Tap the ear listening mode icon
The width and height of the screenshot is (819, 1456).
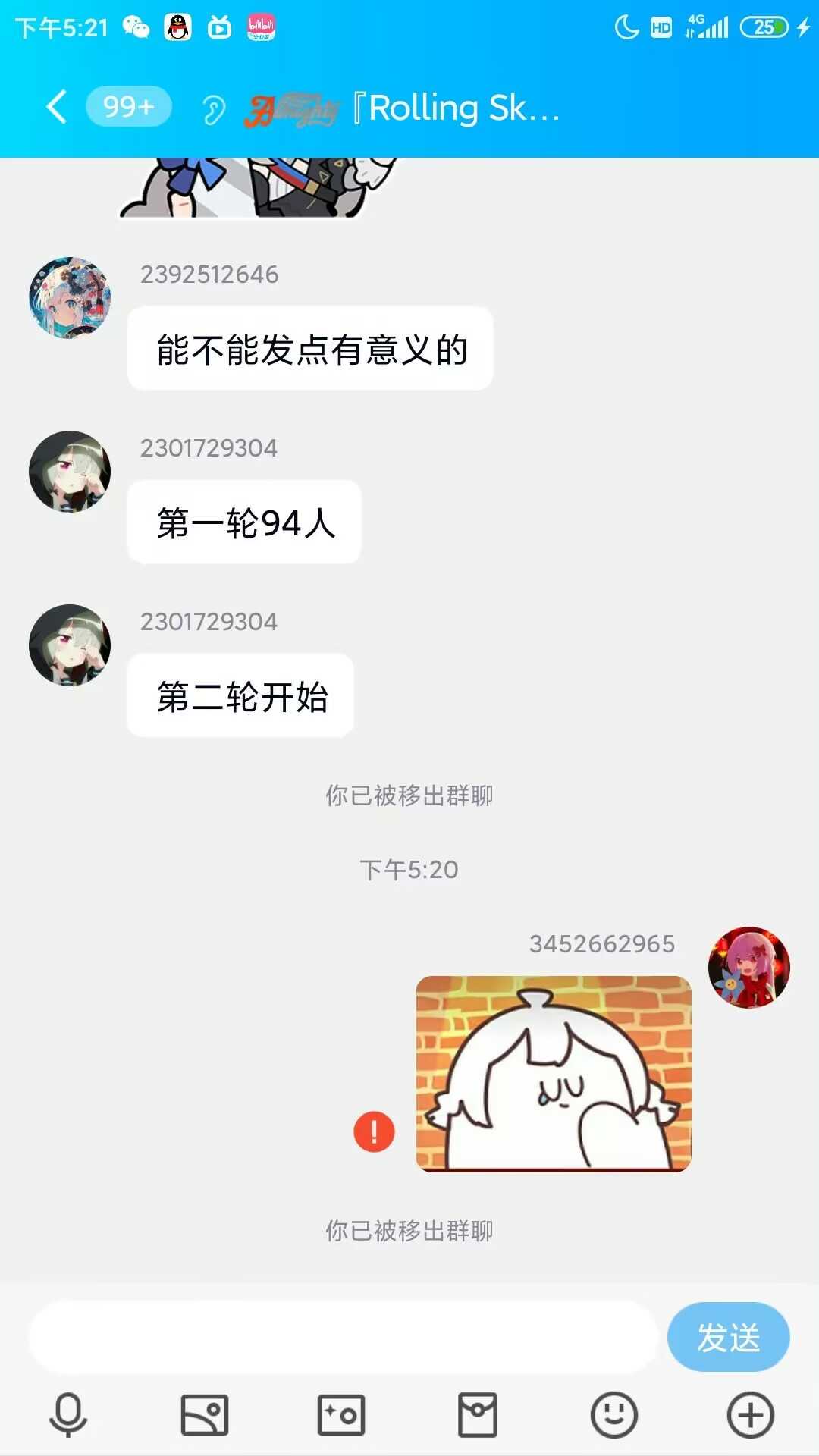[213, 109]
